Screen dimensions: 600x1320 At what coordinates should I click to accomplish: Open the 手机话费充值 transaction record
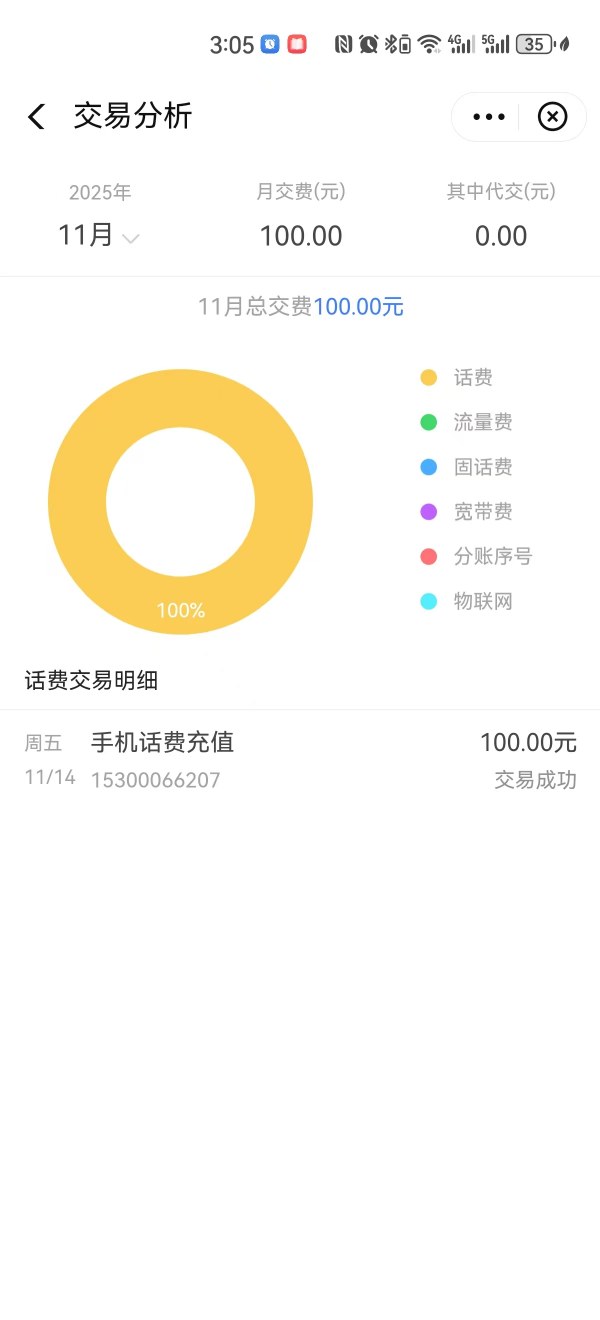pyautogui.click(x=300, y=760)
